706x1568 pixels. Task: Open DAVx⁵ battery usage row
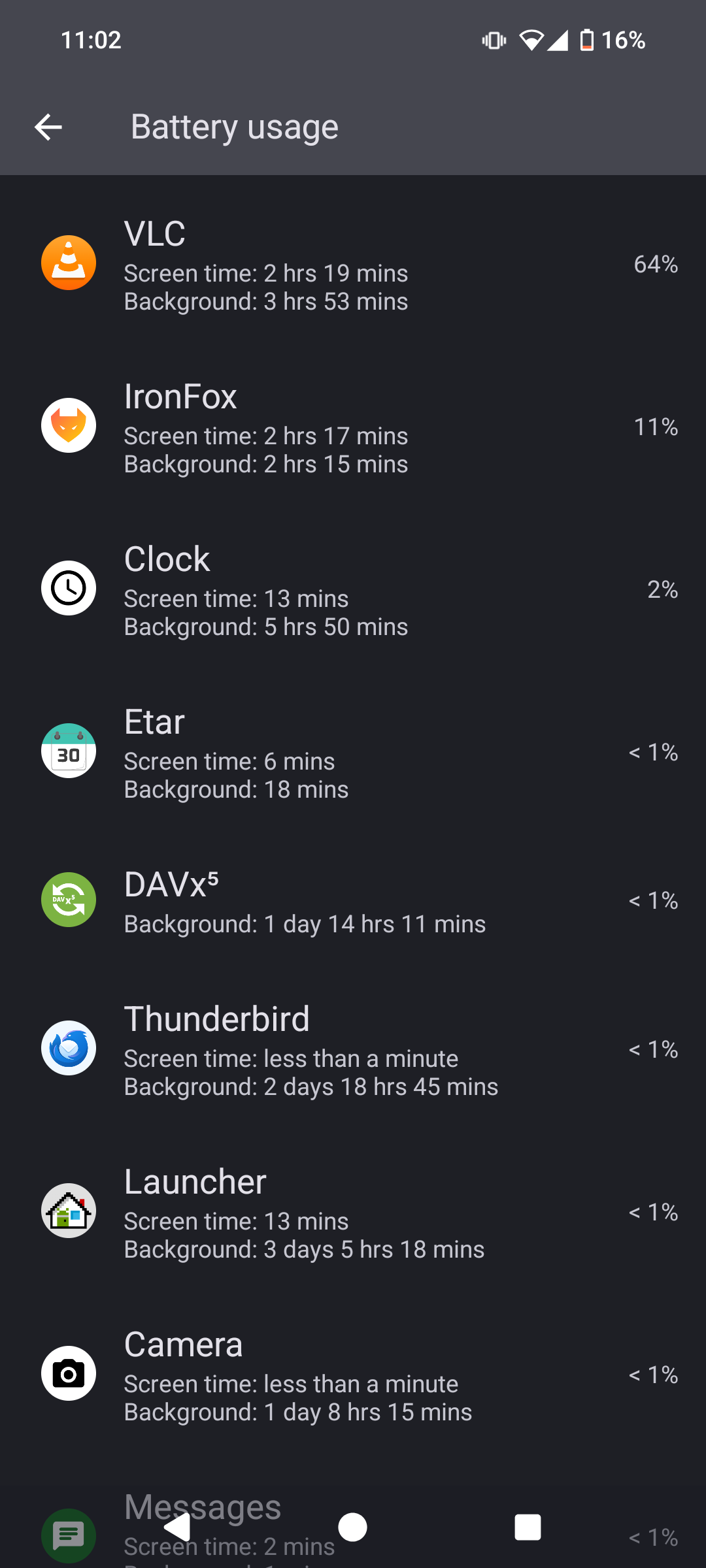click(353, 901)
